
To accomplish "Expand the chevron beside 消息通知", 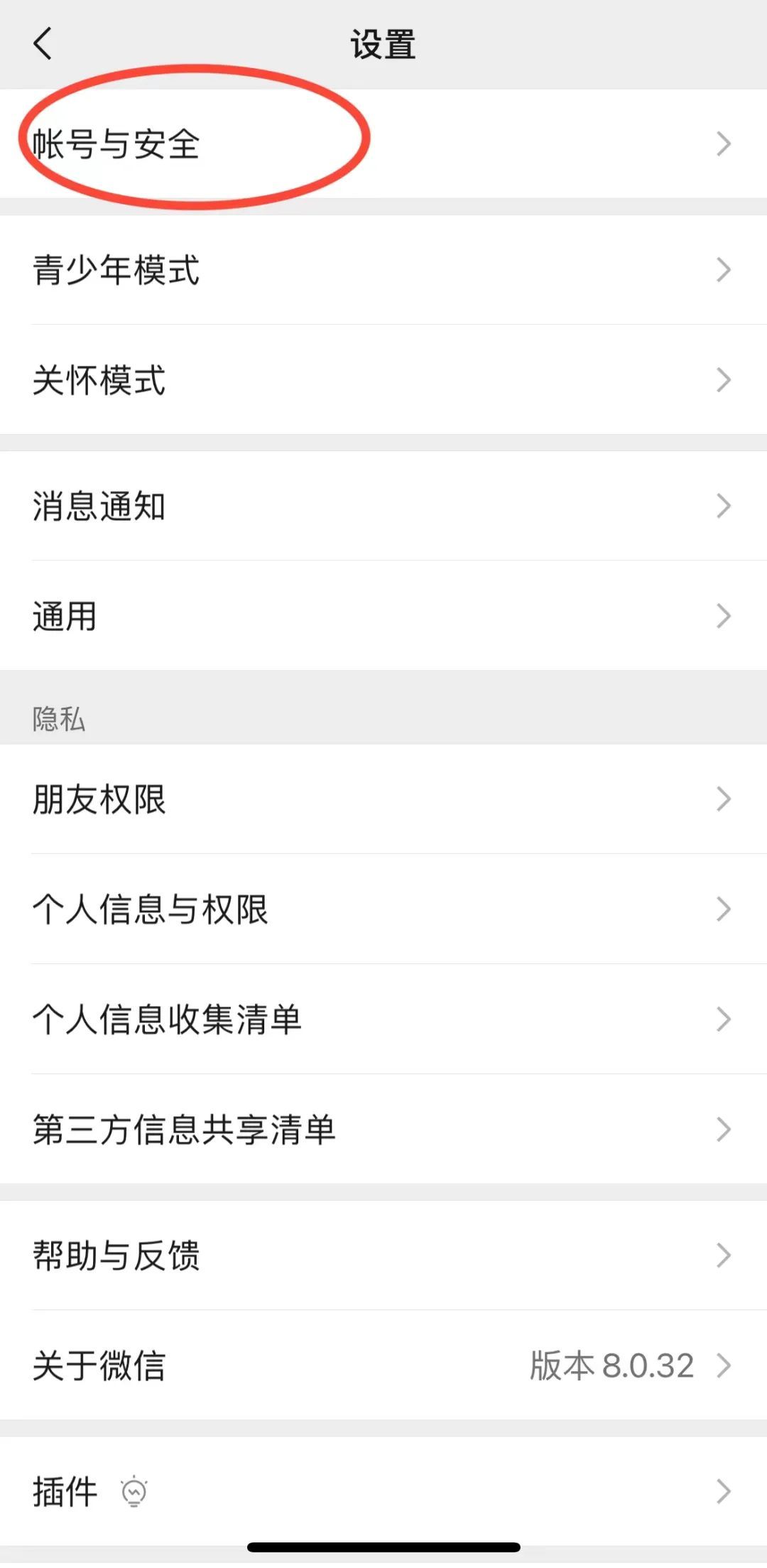I will tap(724, 506).
